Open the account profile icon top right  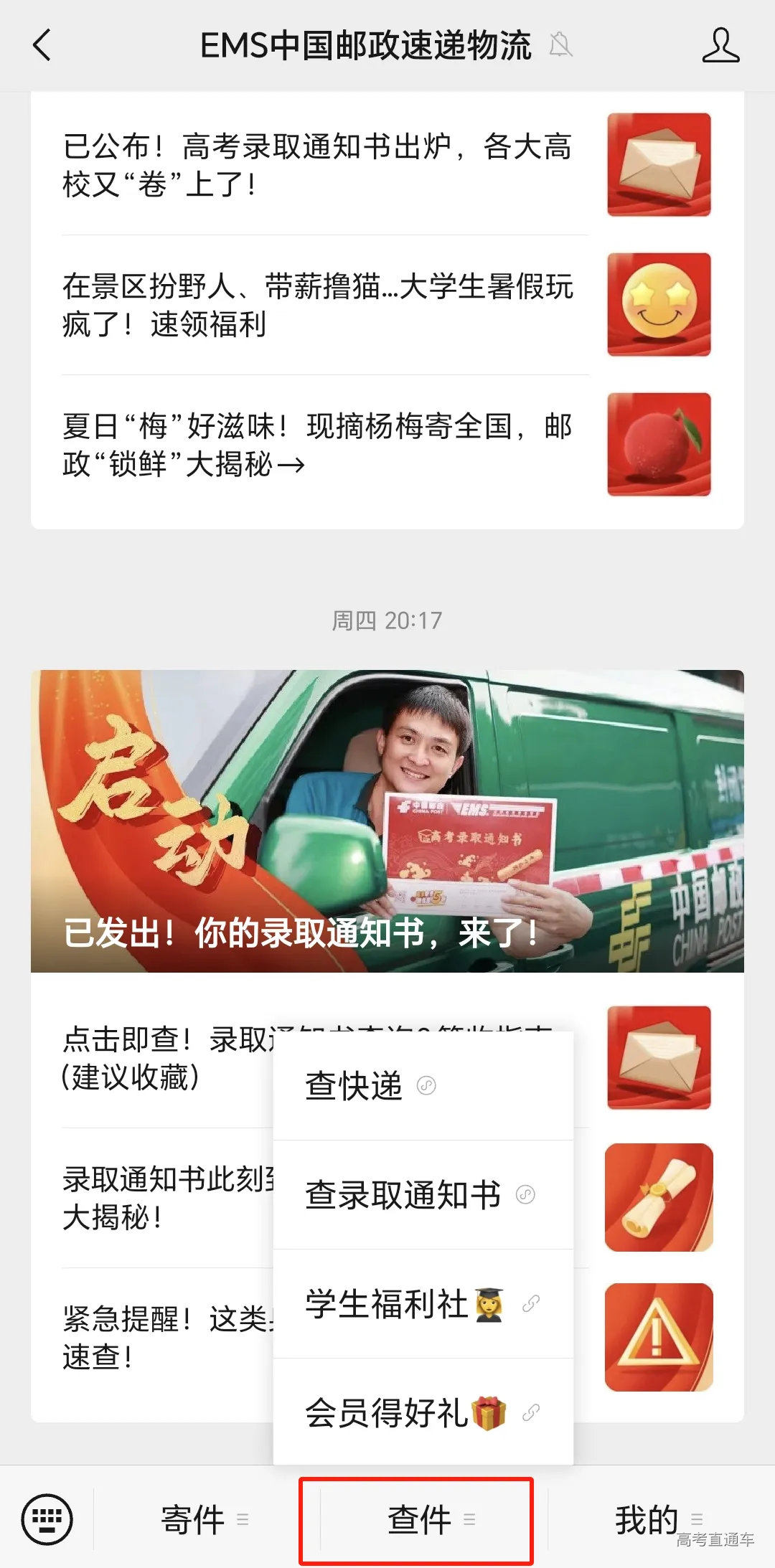(x=721, y=44)
